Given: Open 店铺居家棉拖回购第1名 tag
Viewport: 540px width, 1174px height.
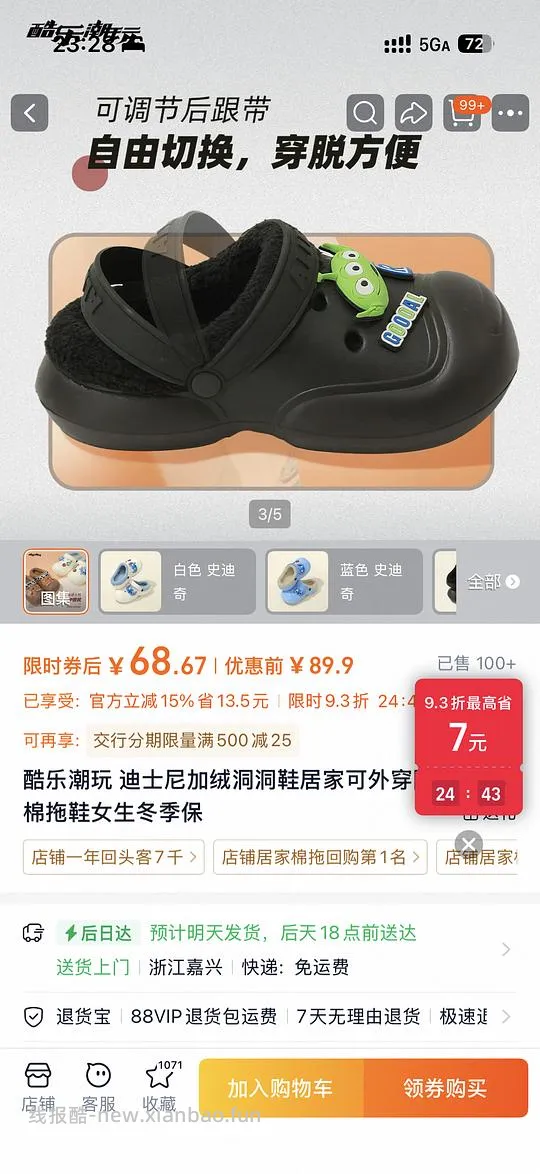Looking at the screenshot, I should (321, 857).
